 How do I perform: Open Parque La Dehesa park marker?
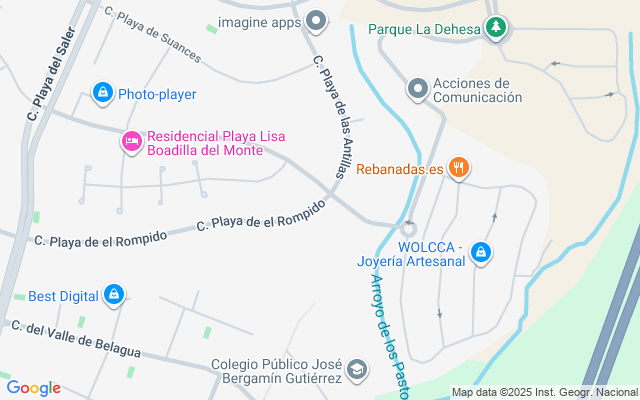[x=494, y=28]
